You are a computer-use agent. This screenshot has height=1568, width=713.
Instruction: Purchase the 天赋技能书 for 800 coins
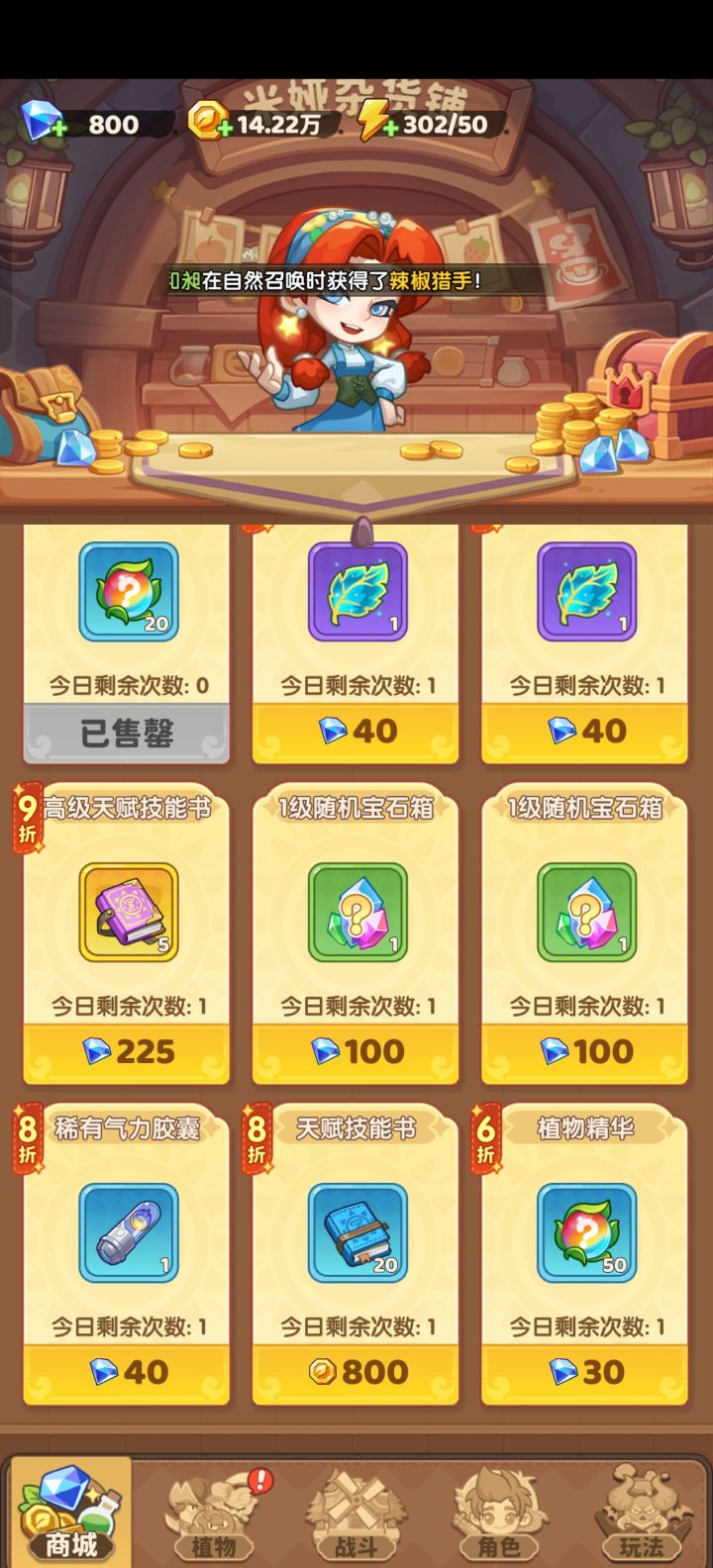point(356,1371)
